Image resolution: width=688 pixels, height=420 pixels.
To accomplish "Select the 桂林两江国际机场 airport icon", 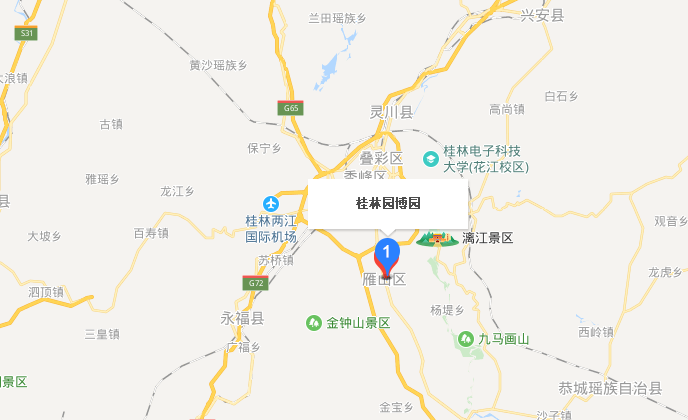I will pyautogui.click(x=270, y=203).
